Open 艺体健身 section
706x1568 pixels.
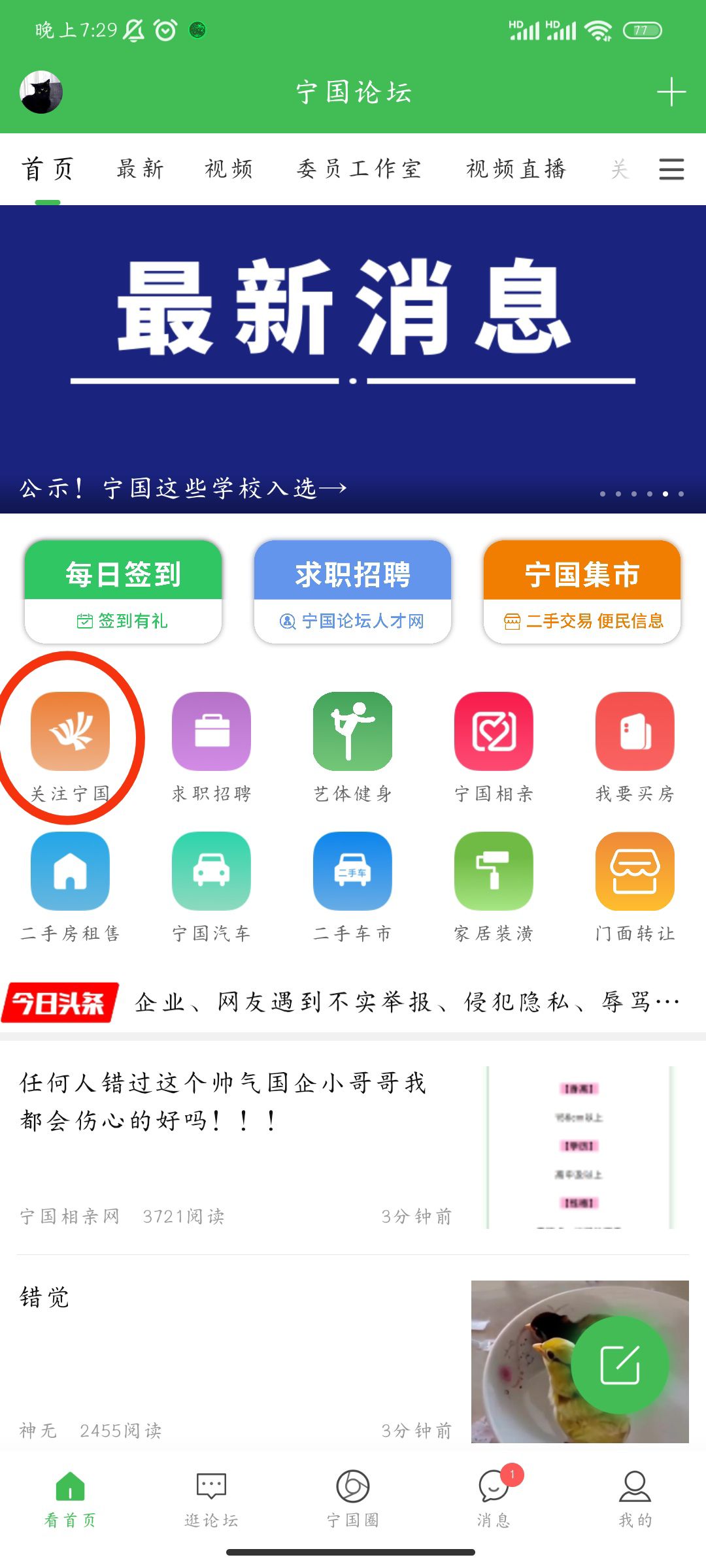pos(352,745)
